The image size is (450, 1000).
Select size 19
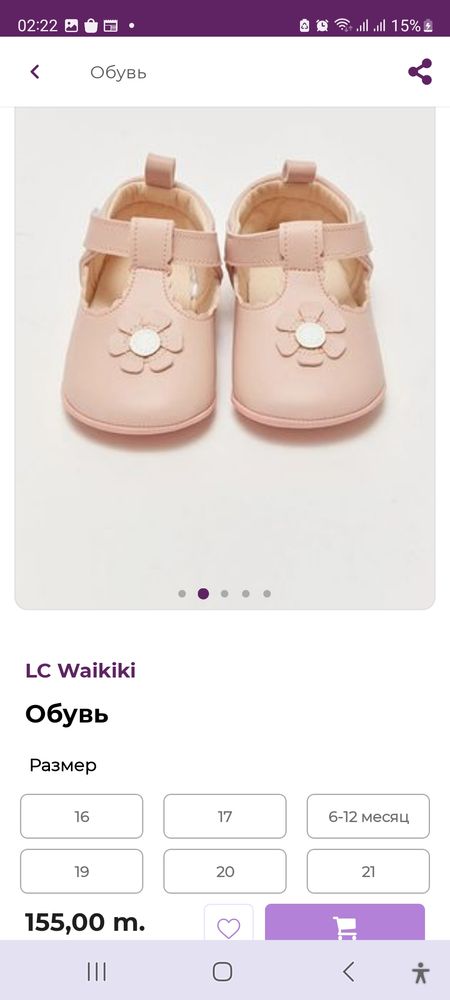pyautogui.click(x=82, y=871)
